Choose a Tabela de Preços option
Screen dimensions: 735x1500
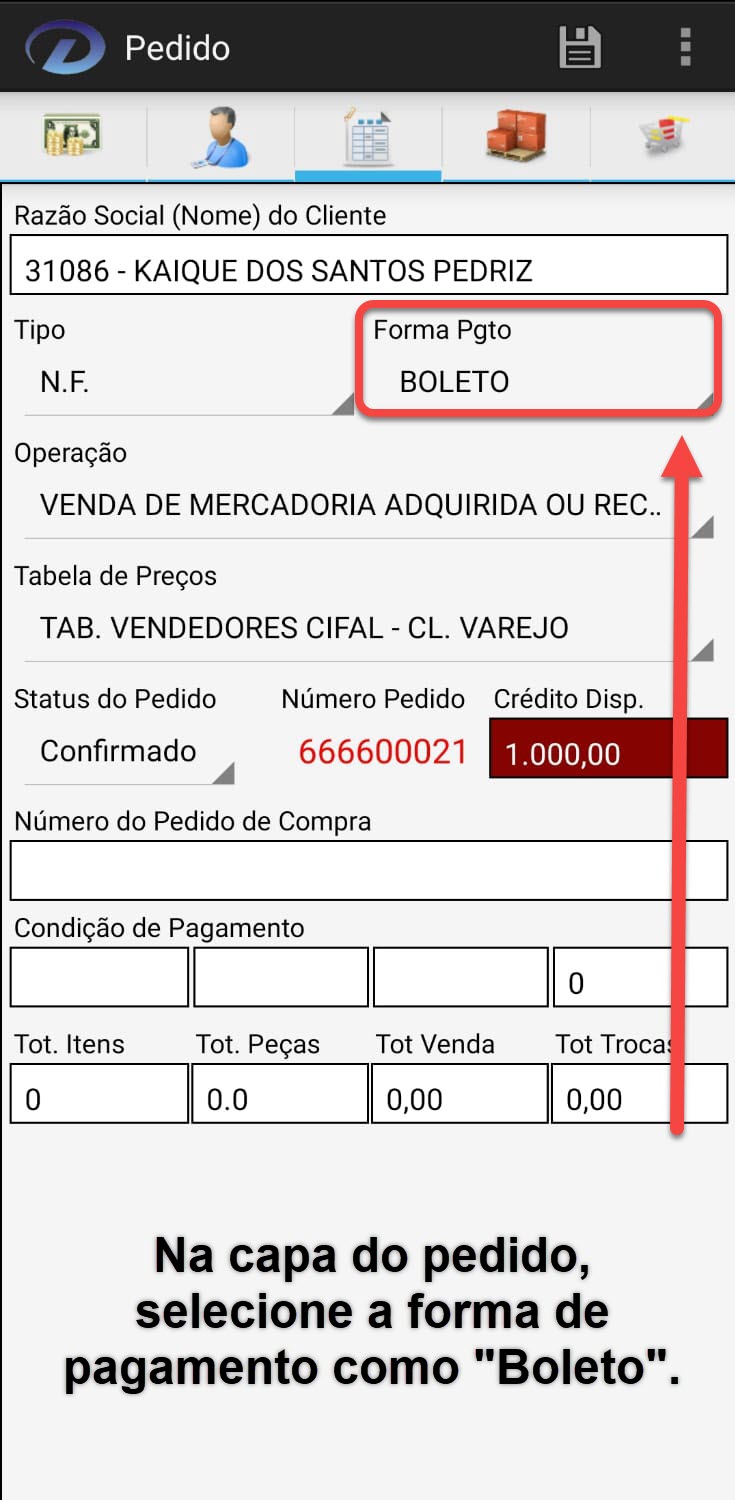click(x=368, y=628)
